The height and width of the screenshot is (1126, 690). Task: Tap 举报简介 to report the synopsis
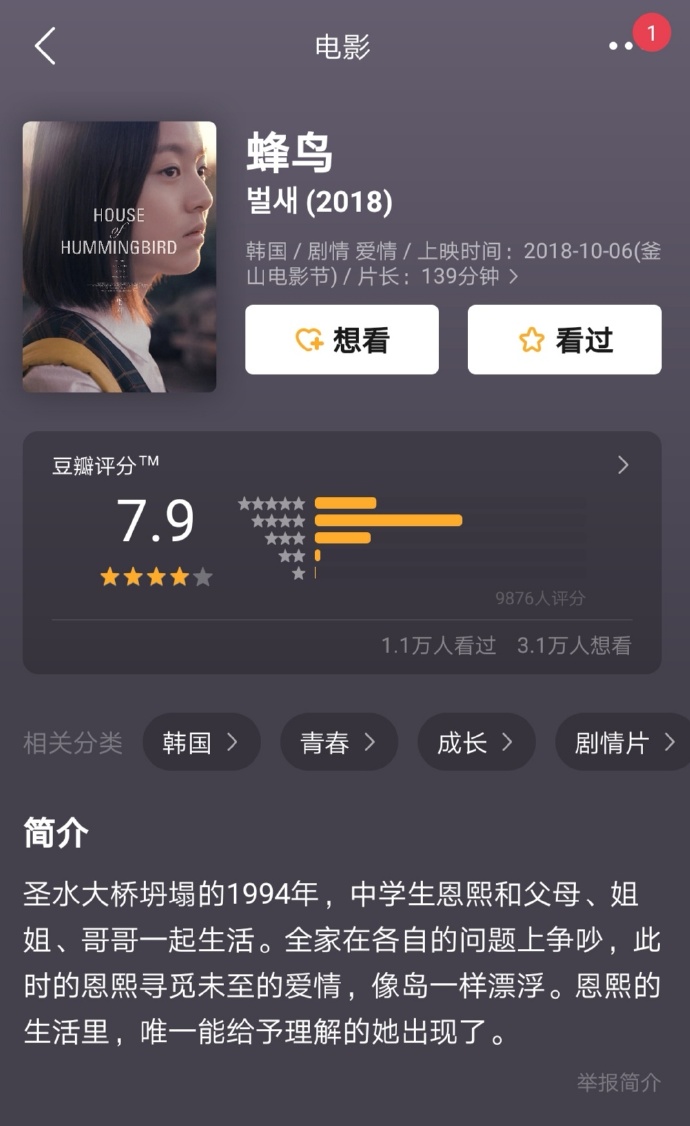point(619,1082)
